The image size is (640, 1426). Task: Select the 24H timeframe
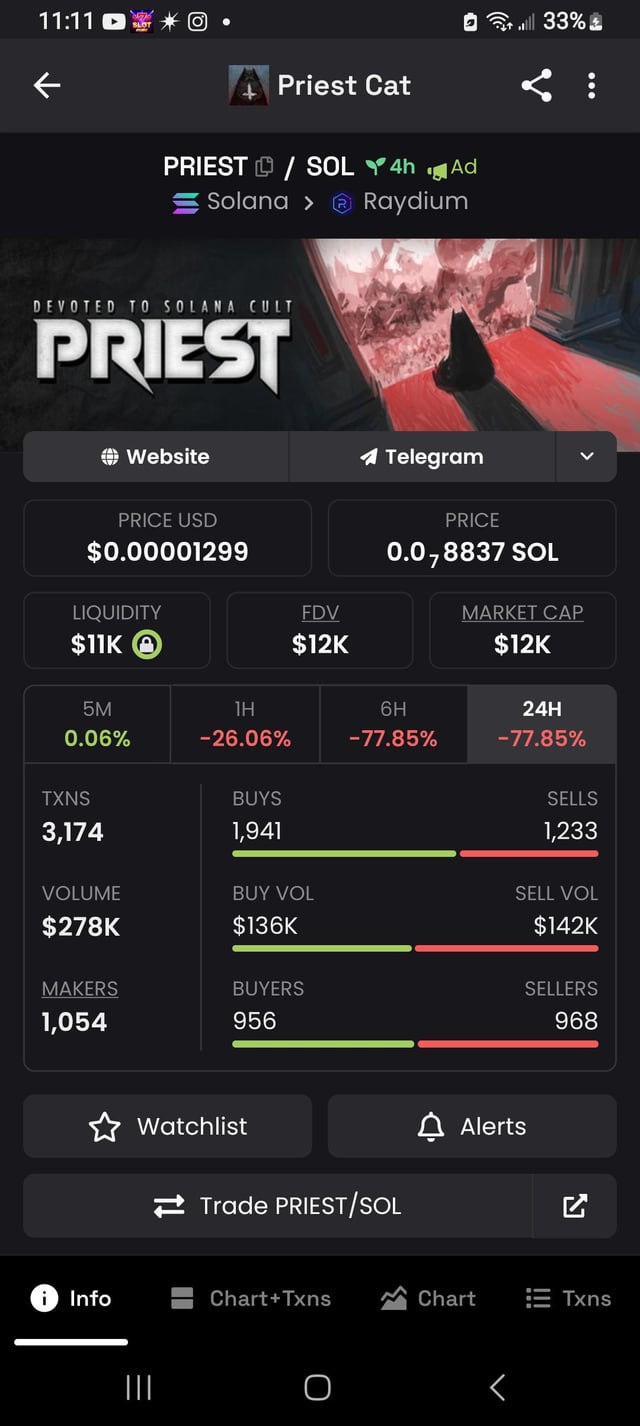pyautogui.click(x=541, y=724)
